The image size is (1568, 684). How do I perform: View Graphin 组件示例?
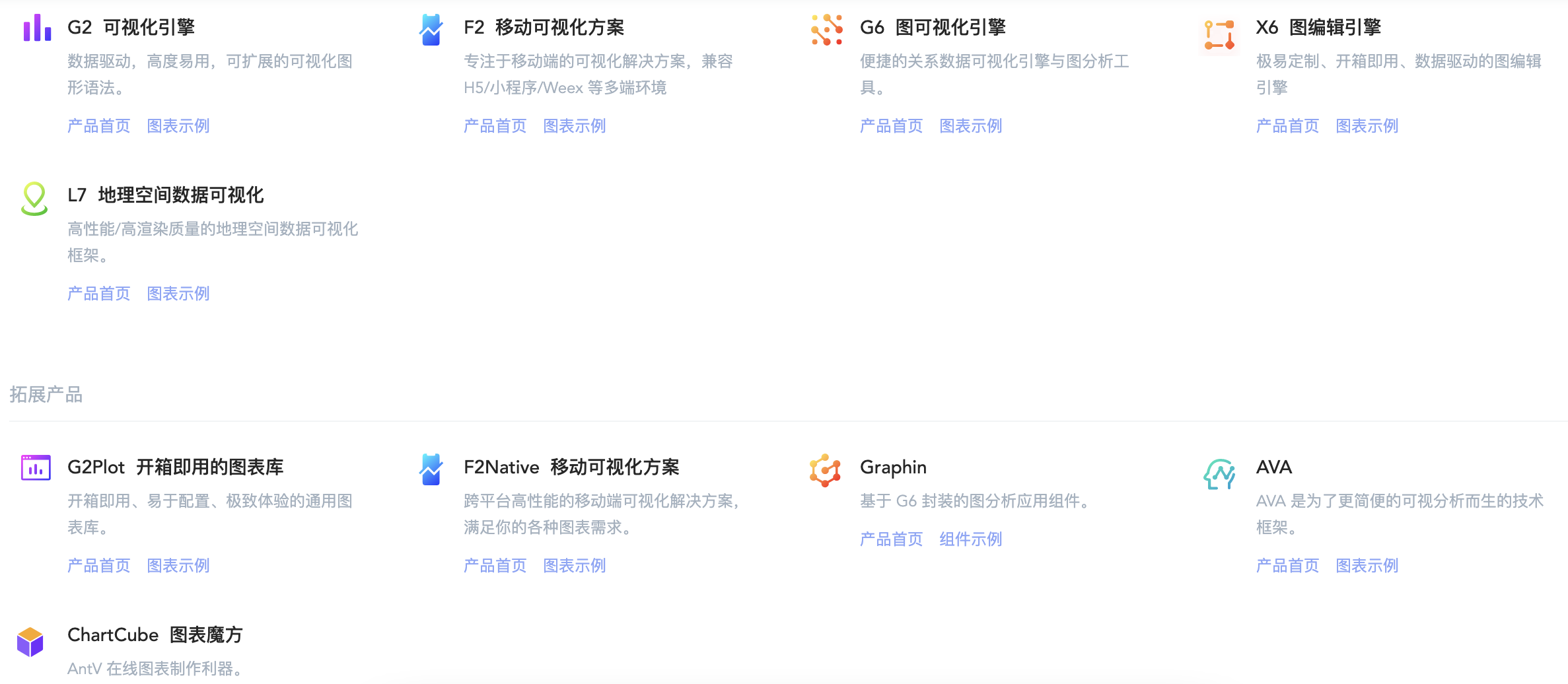(x=971, y=539)
